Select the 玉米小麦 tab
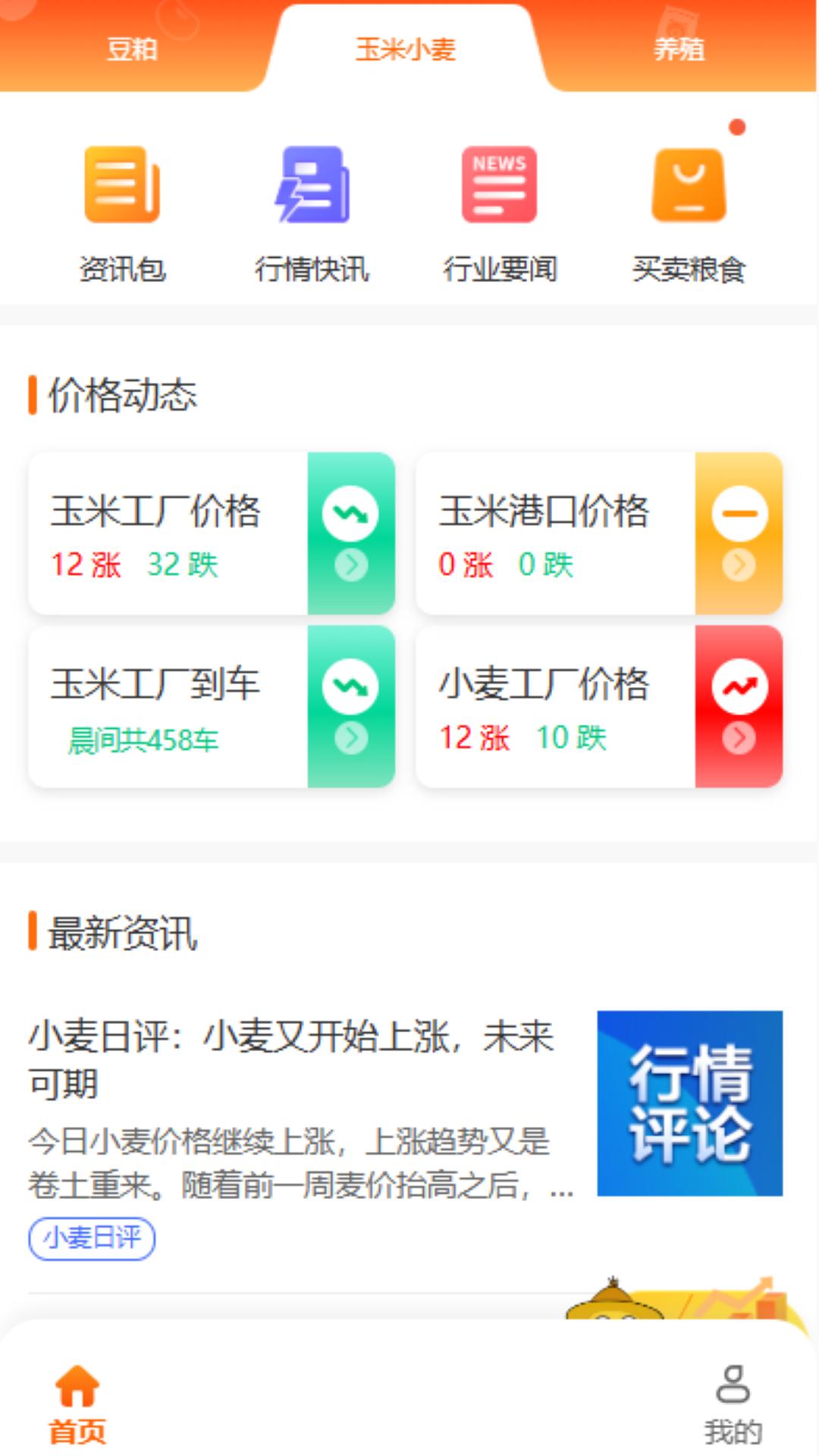The image size is (819, 1456). point(407,47)
